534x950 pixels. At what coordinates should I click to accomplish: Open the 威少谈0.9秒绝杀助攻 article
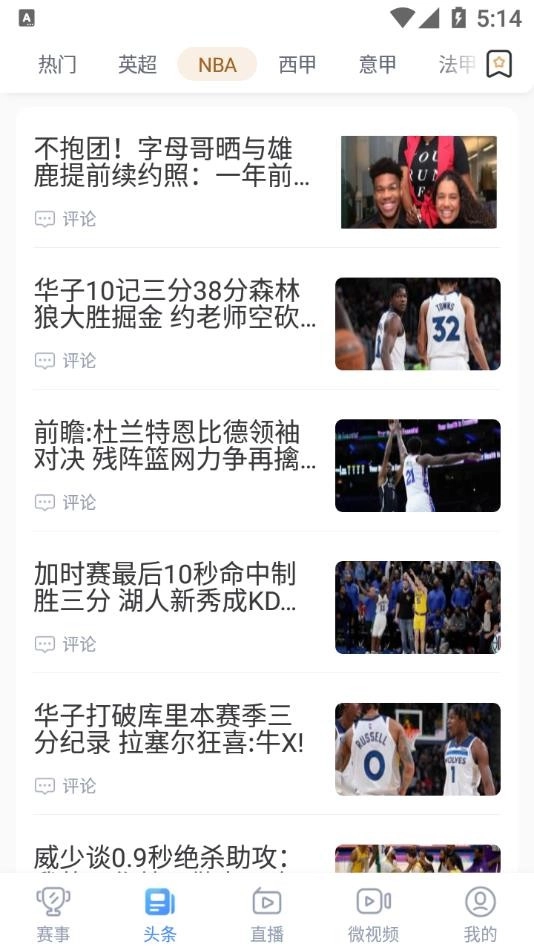pos(267,855)
